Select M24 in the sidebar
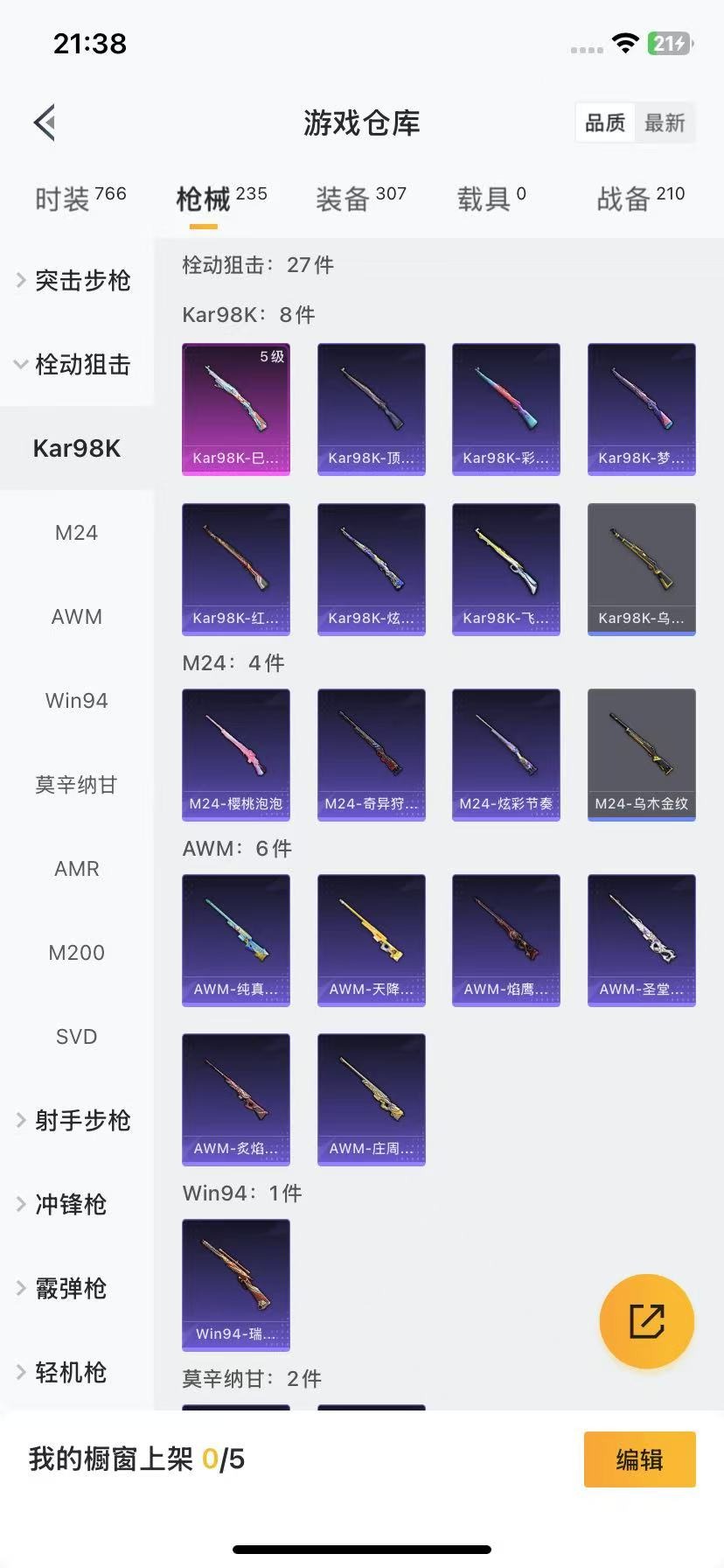This screenshot has width=724, height=1568. (x=76, y=532)
